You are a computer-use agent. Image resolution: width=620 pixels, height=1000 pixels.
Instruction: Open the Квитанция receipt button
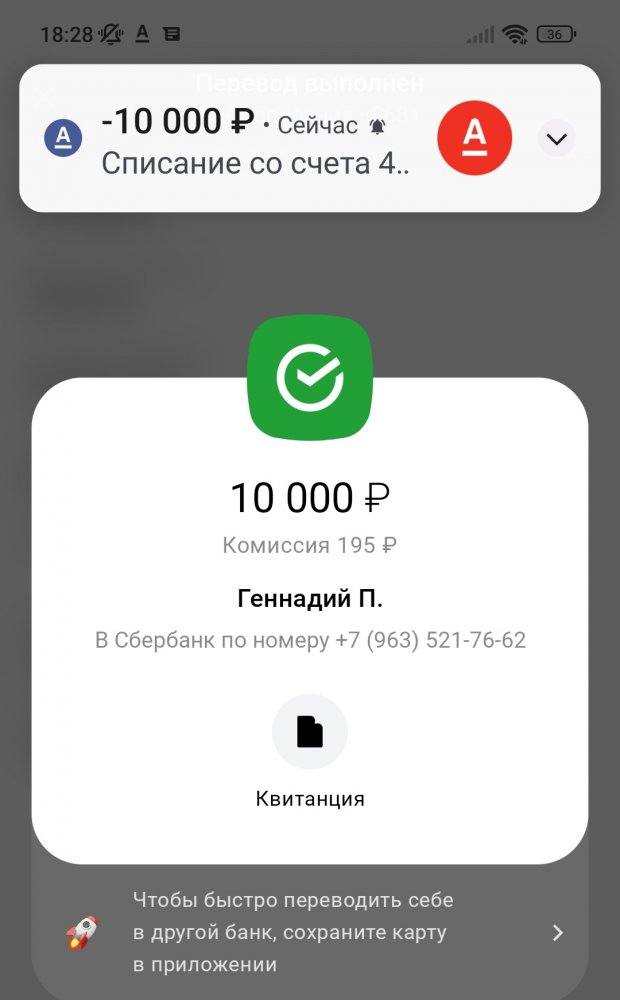310,732
